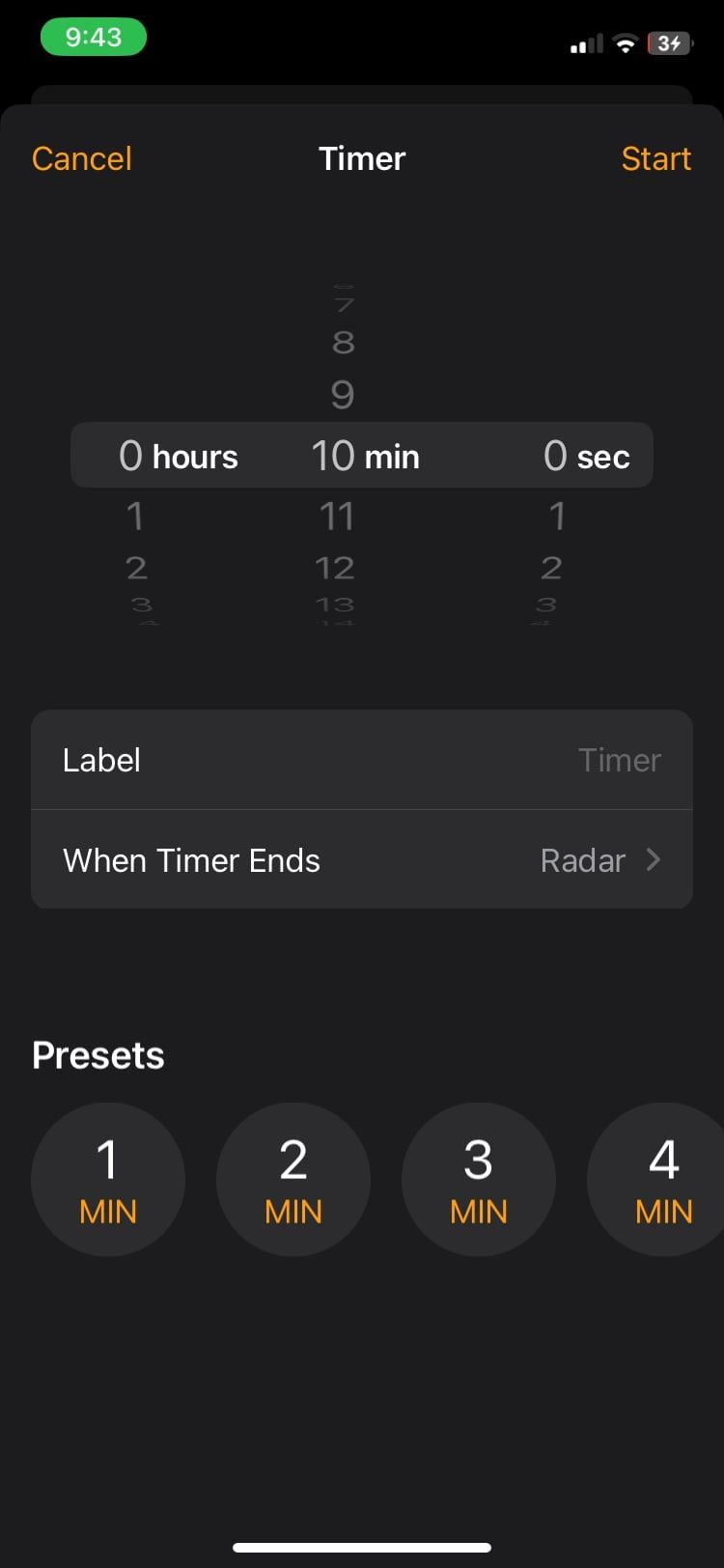Start the 10 minute timer
The height and width of the screenshot is (1568, 724).
pyautogui.click(x=656, y=157)
